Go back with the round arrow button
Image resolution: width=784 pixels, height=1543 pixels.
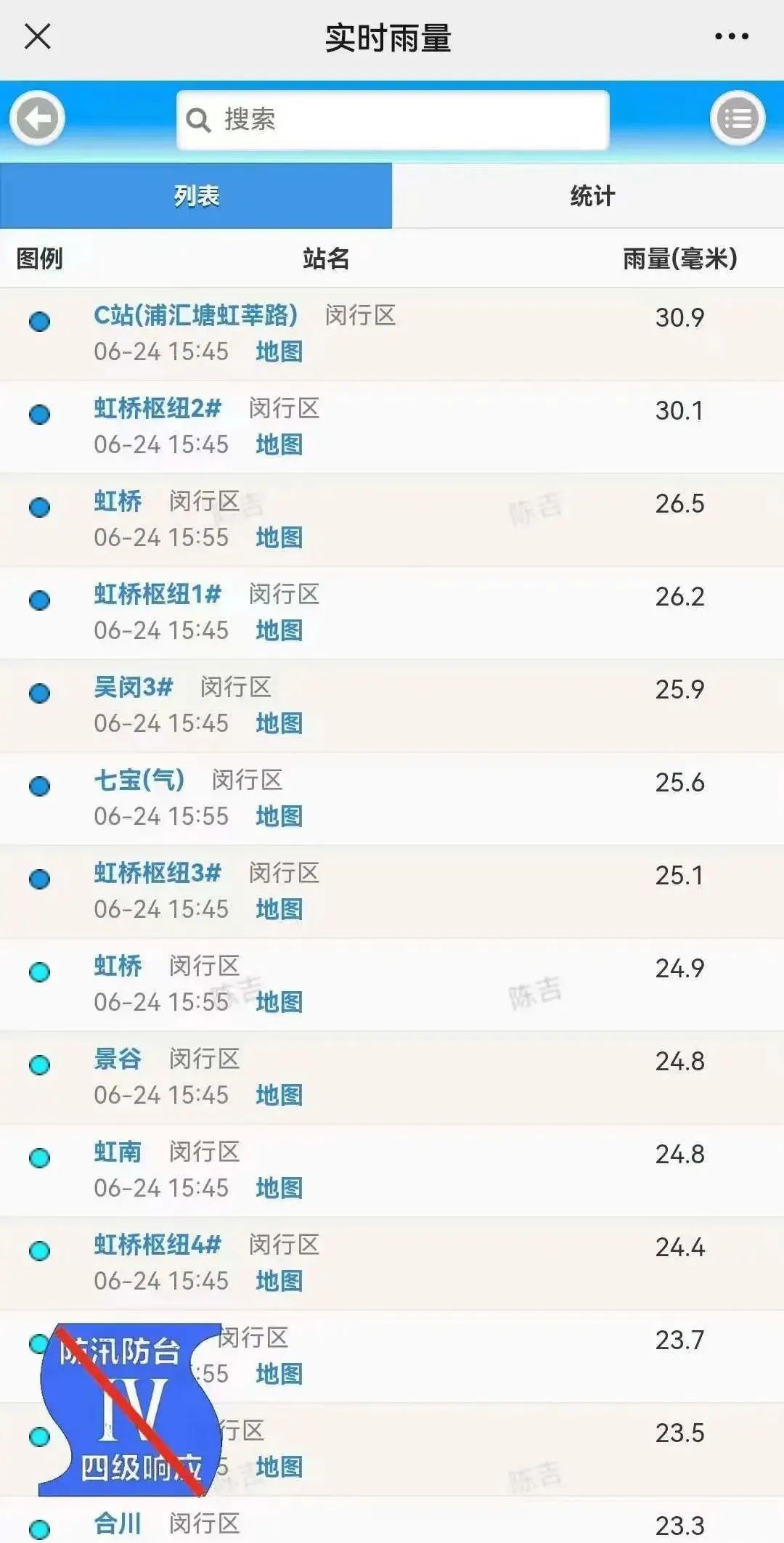coord(38,118)
